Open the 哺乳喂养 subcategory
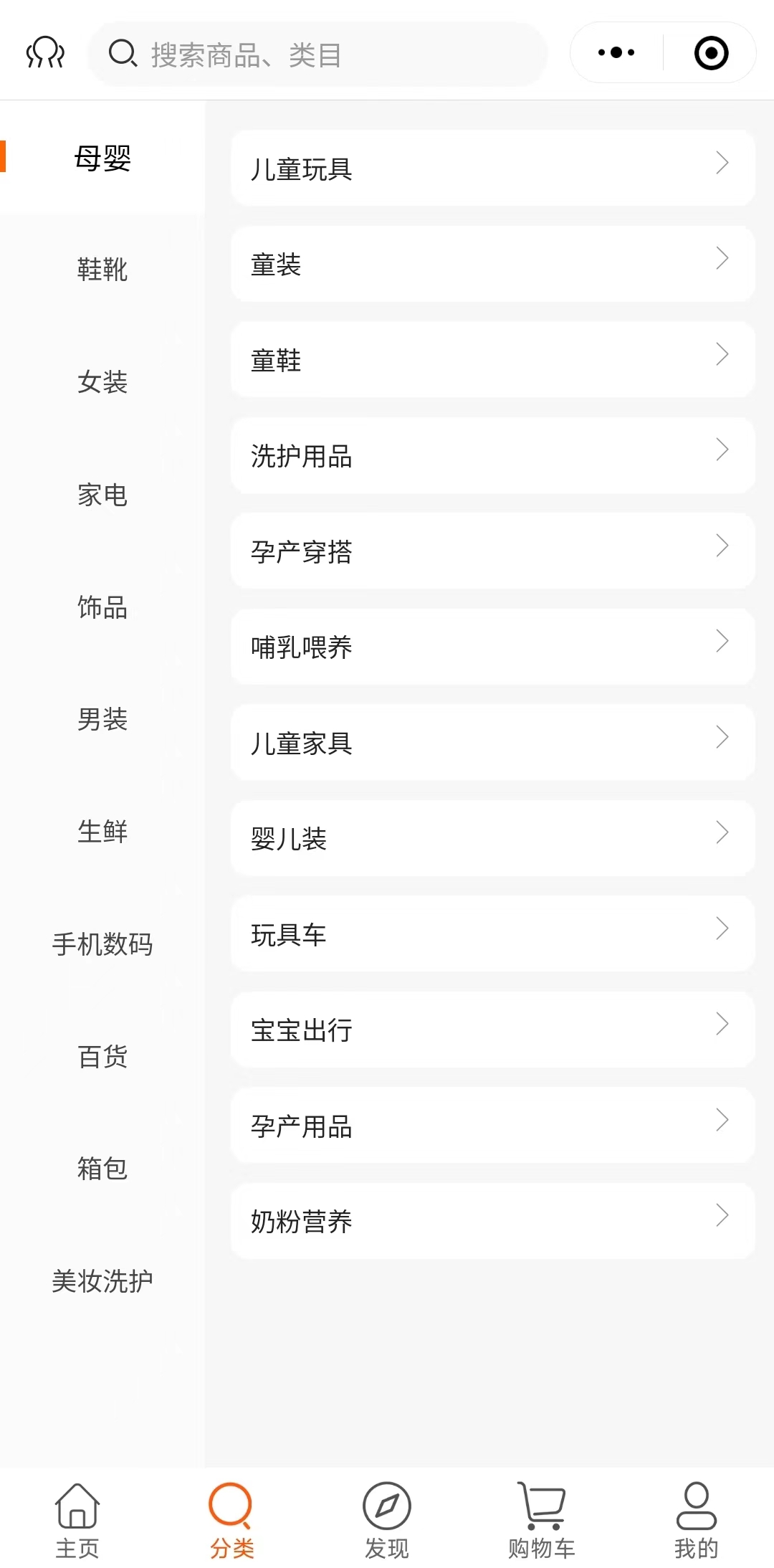The width and height of the screenshot is (774, 1568). coord(492,647)
